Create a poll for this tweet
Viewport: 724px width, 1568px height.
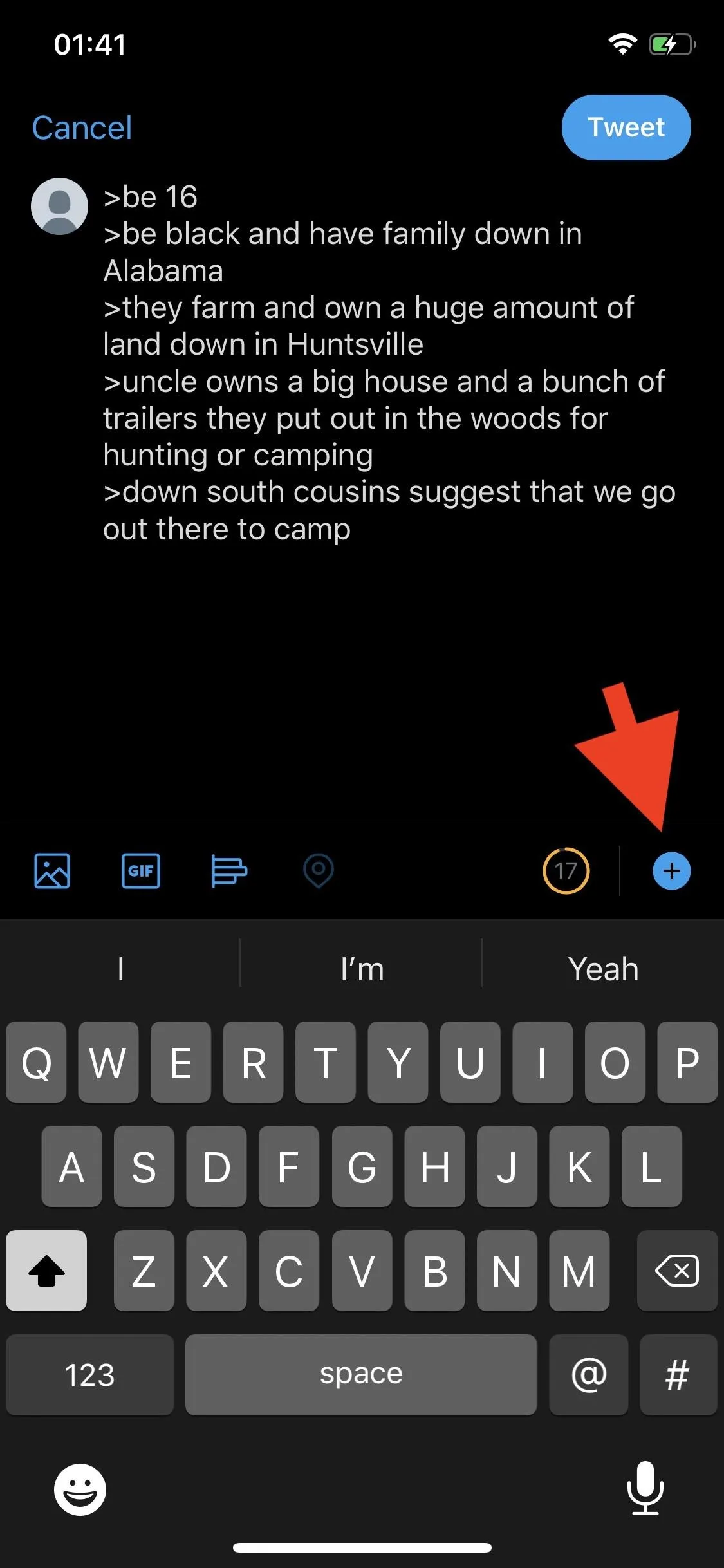coord(229,871)
